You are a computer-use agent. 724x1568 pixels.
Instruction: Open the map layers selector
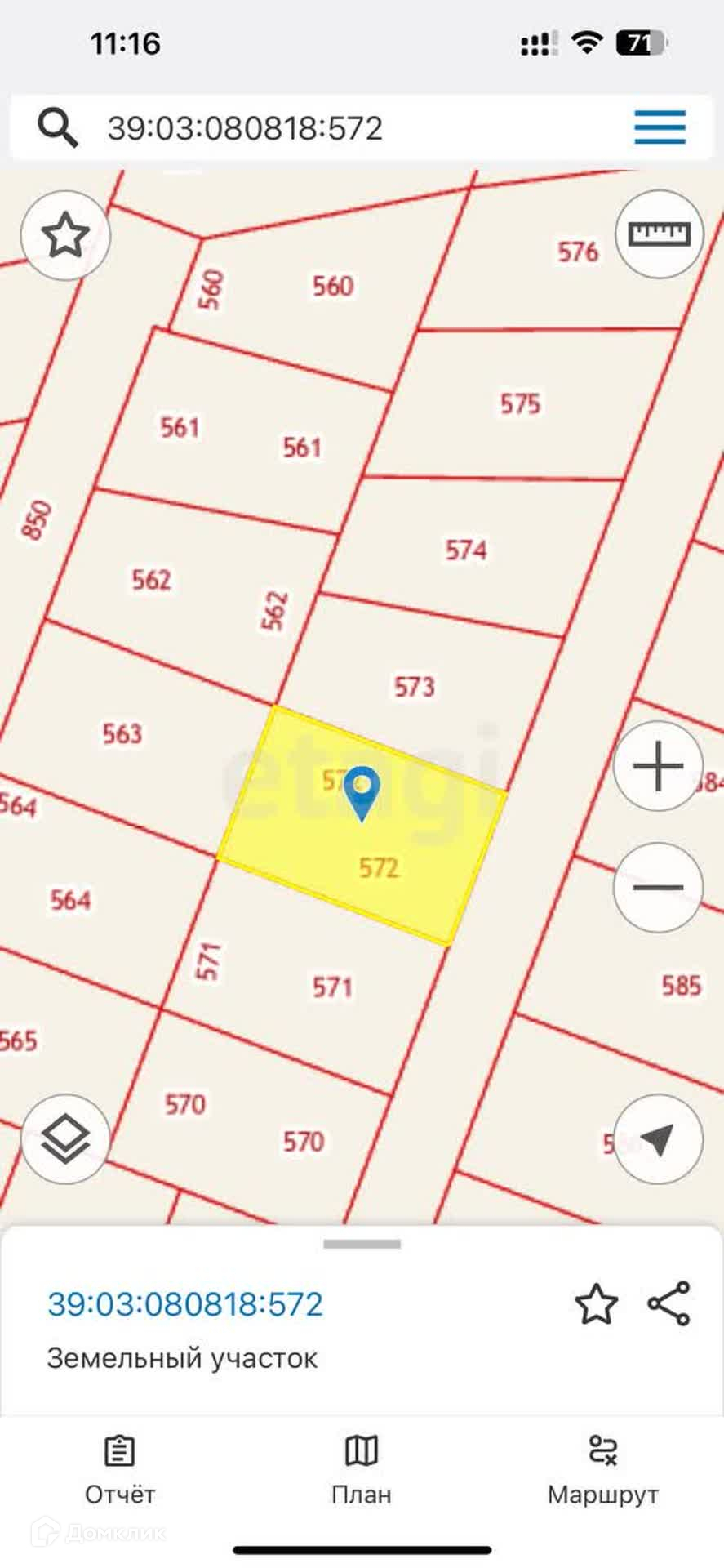pyautogui.click(x=65, y=1140)
